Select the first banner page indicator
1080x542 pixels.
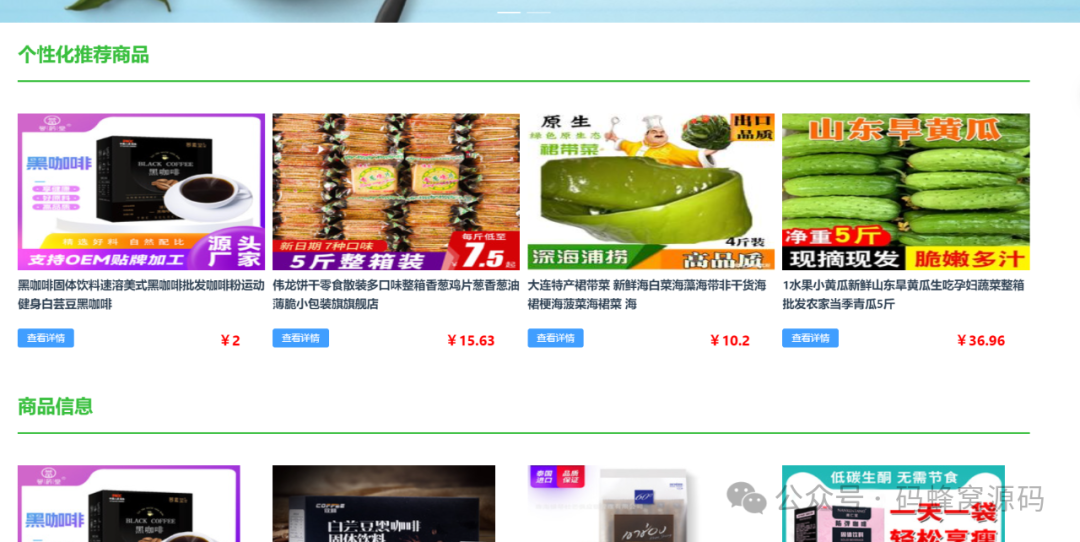508,12
